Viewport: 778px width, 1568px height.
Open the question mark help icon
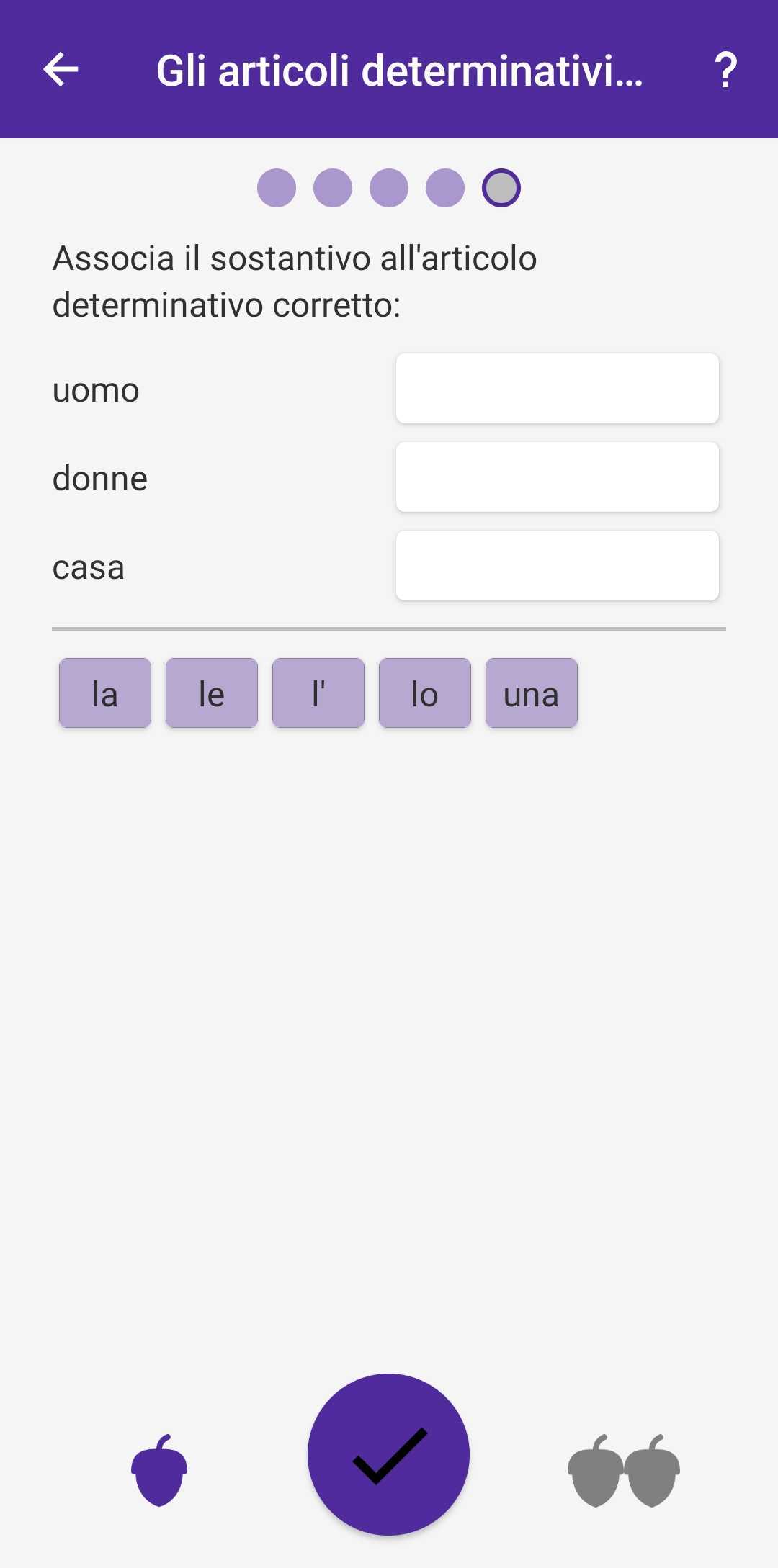pyautogui.click(x=726, y=70)
